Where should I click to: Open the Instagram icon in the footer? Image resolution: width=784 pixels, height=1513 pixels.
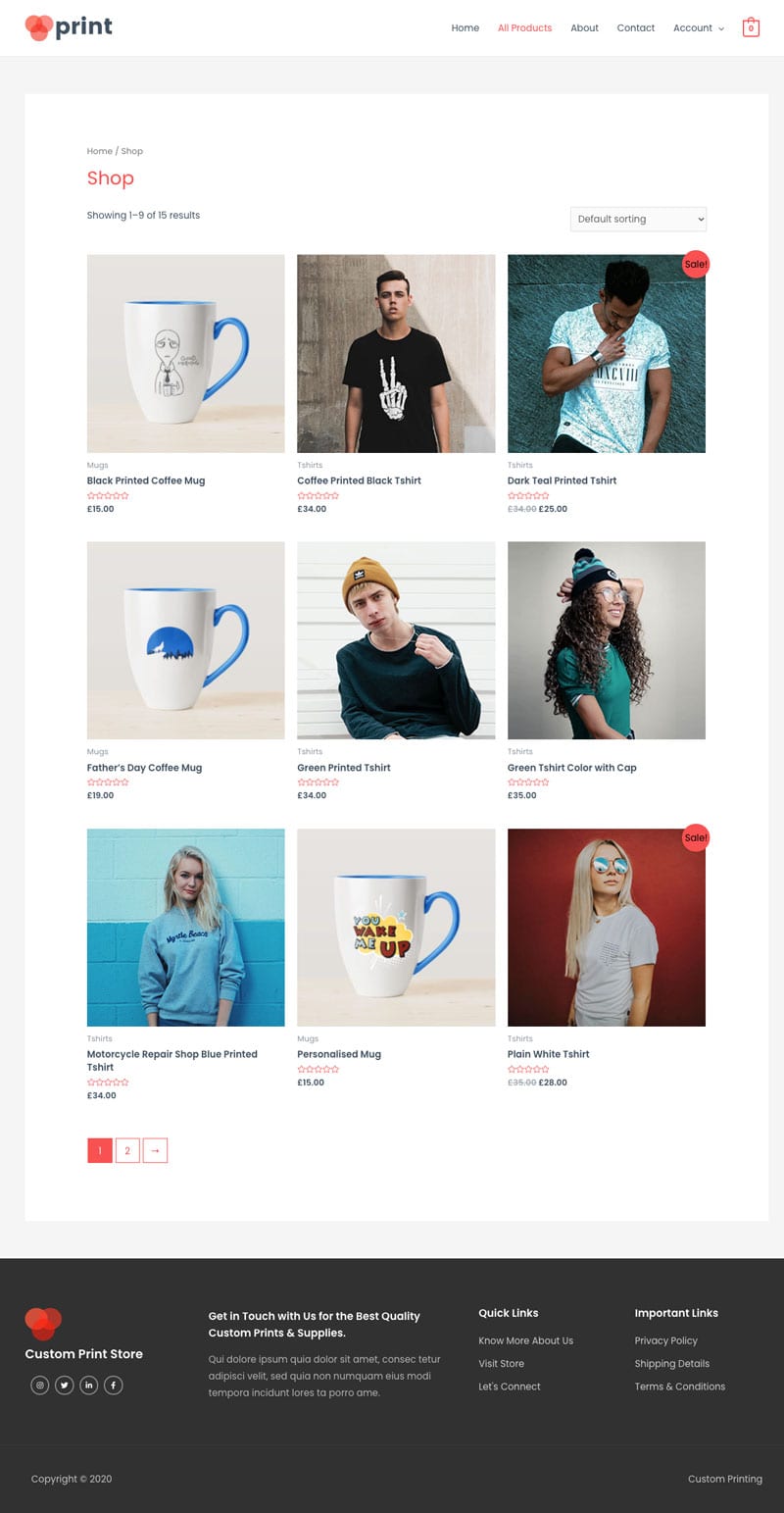[x=40, y=1385]
